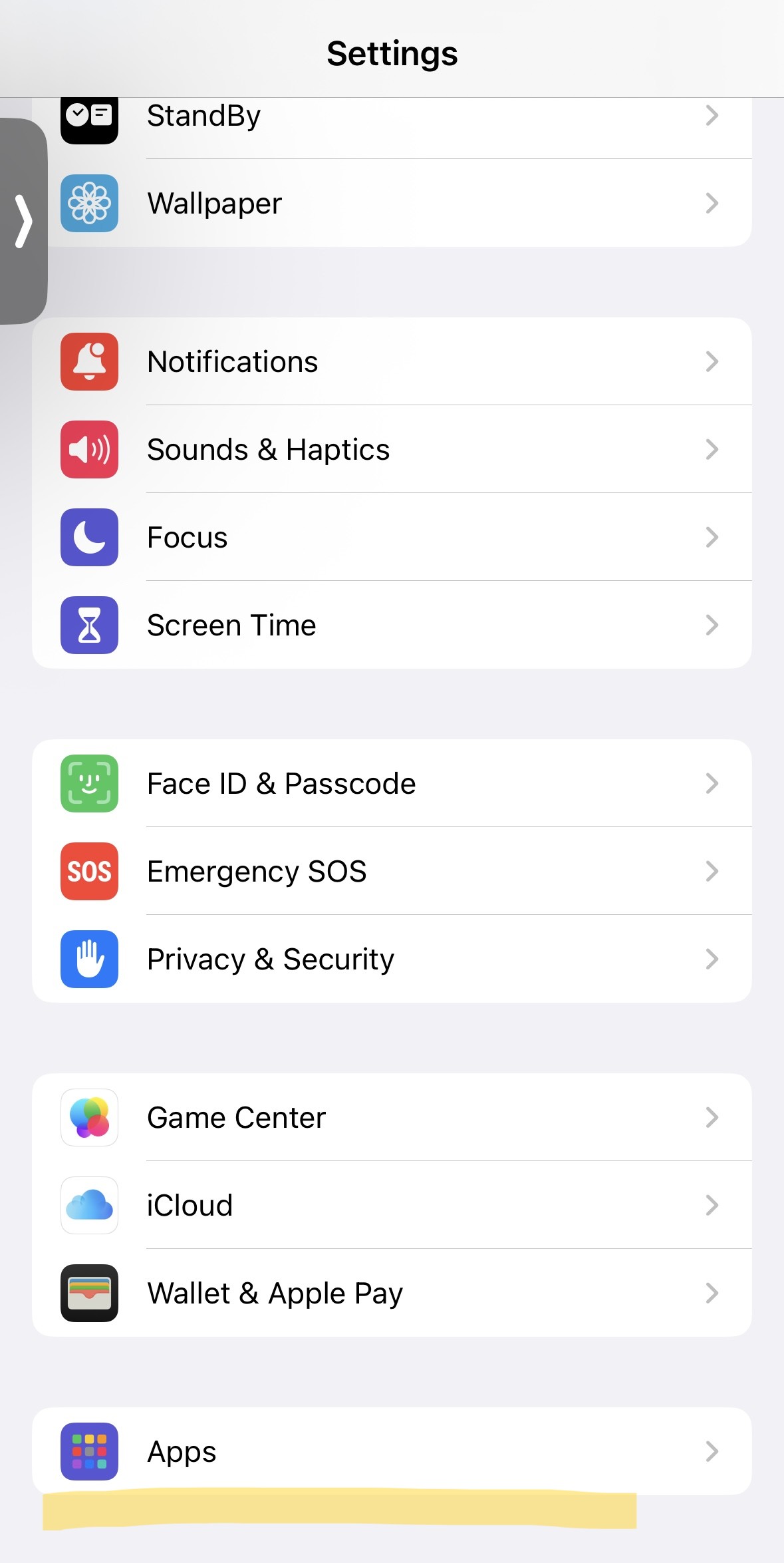The height and width of the screenshot is (1563, 784).
Task: Select the Focus row
Action: pyautogui.click(x=392, y=538)
